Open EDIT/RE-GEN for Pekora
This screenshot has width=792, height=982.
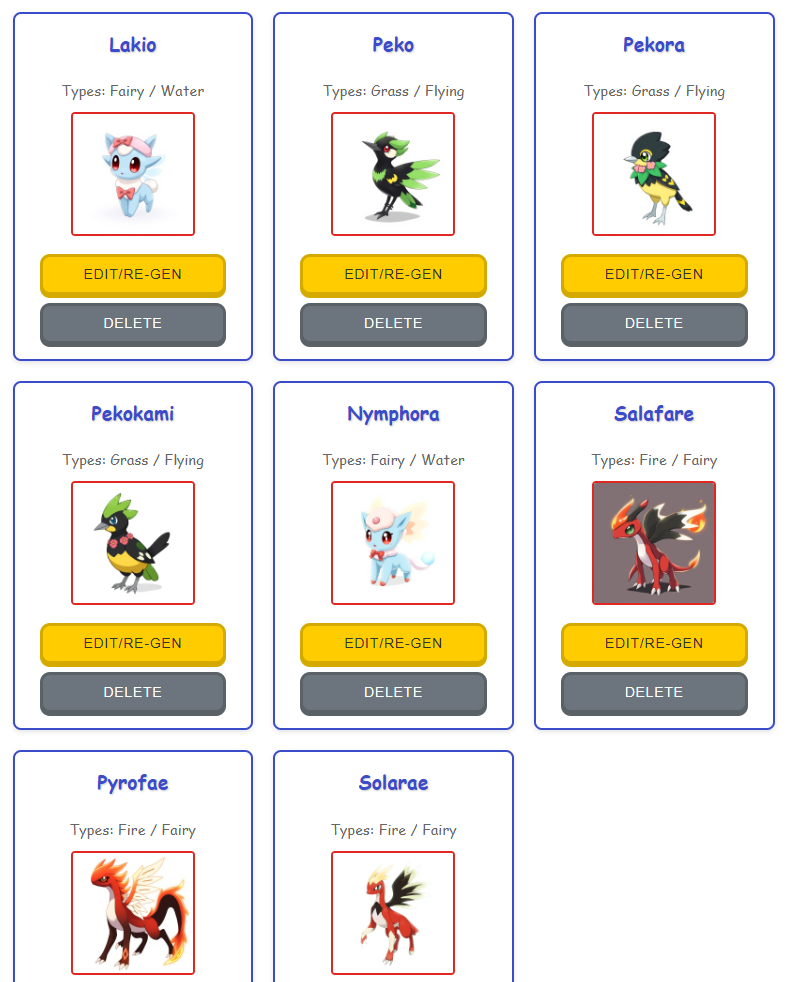click(654, 274)
